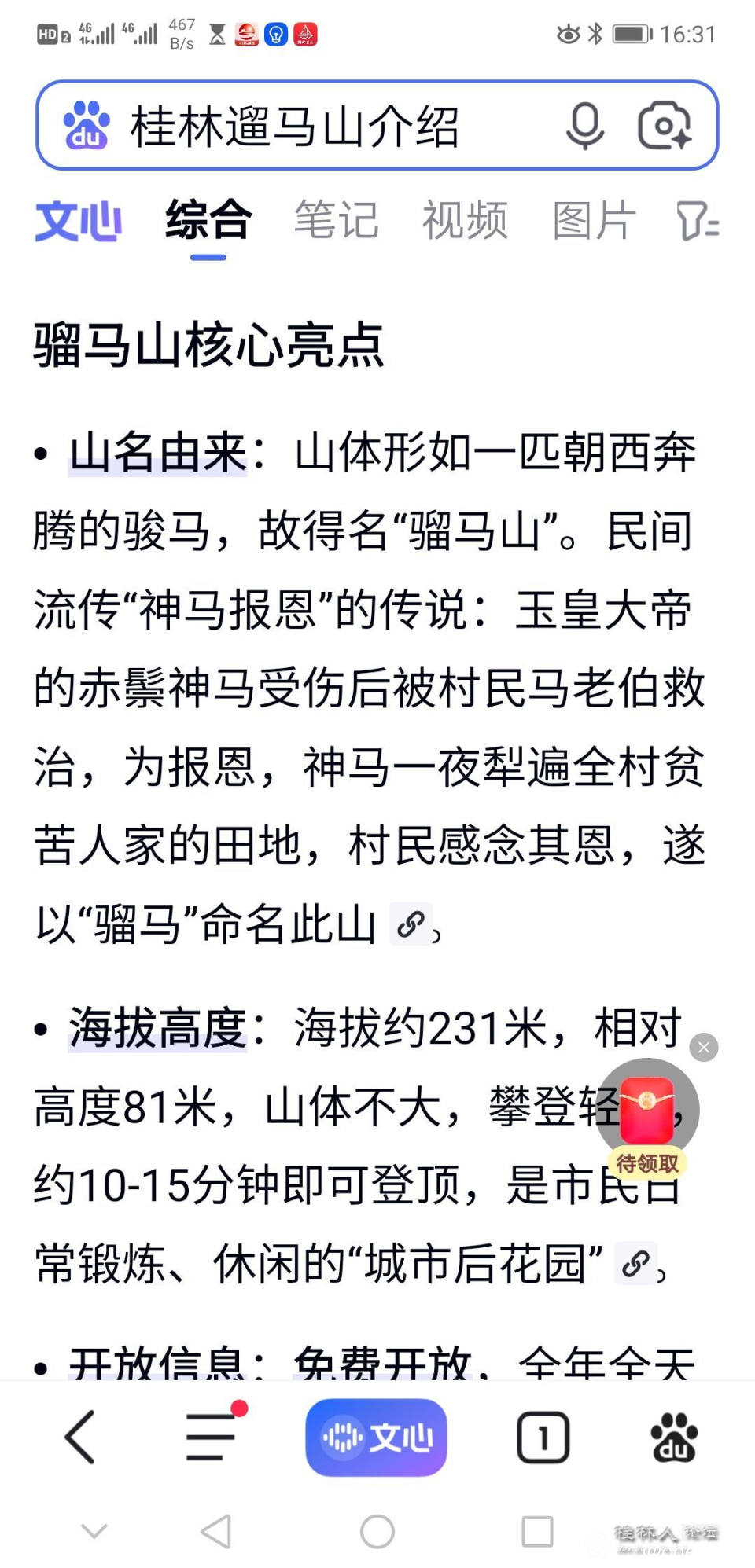Open the bottom menu with red dot

point(211,1437)
